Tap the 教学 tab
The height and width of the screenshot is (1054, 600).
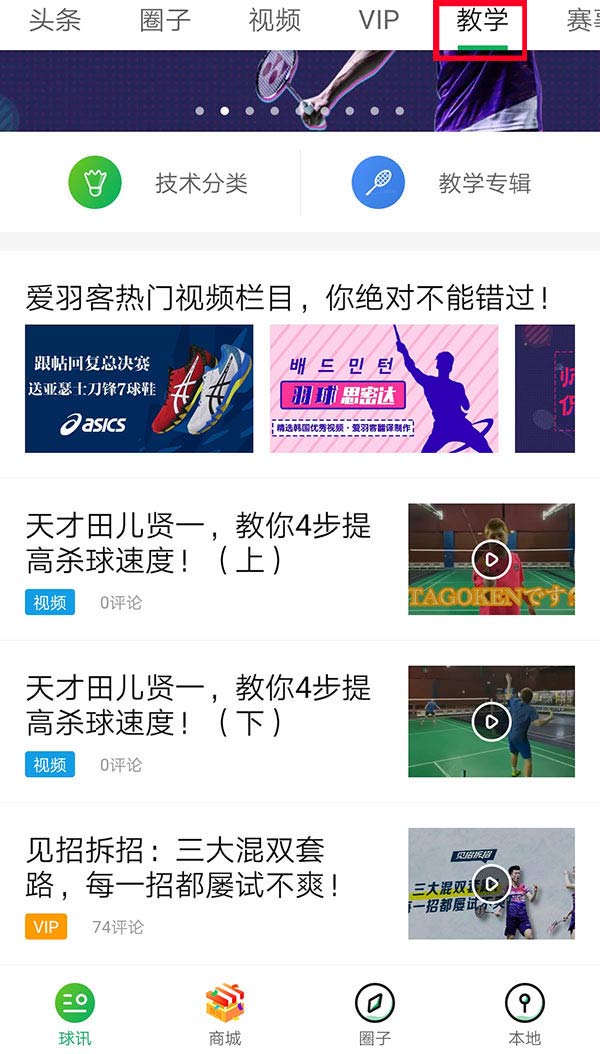coord(482,20)
